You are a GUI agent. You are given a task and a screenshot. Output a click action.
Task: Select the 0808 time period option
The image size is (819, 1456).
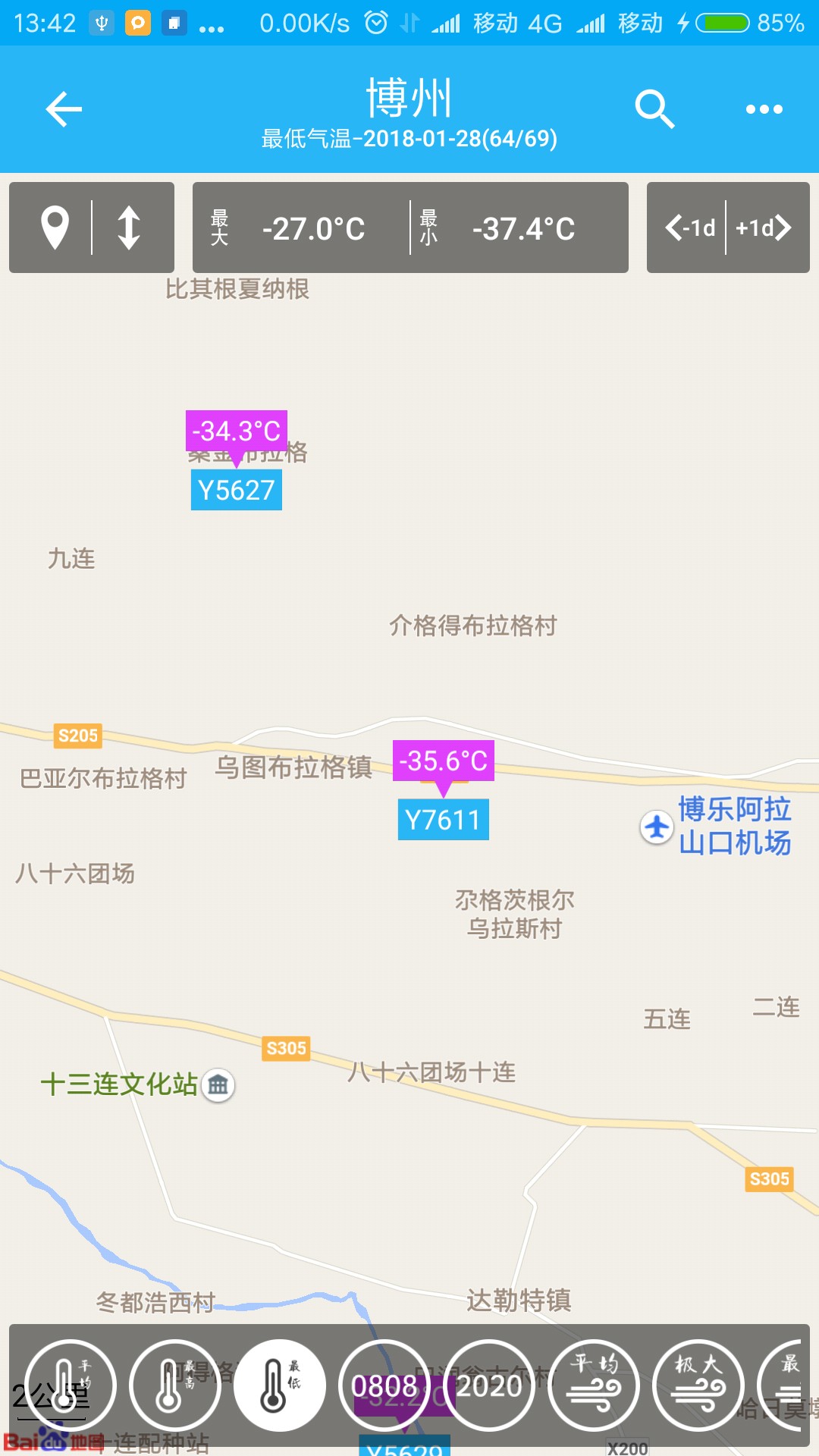point(384,1385)
